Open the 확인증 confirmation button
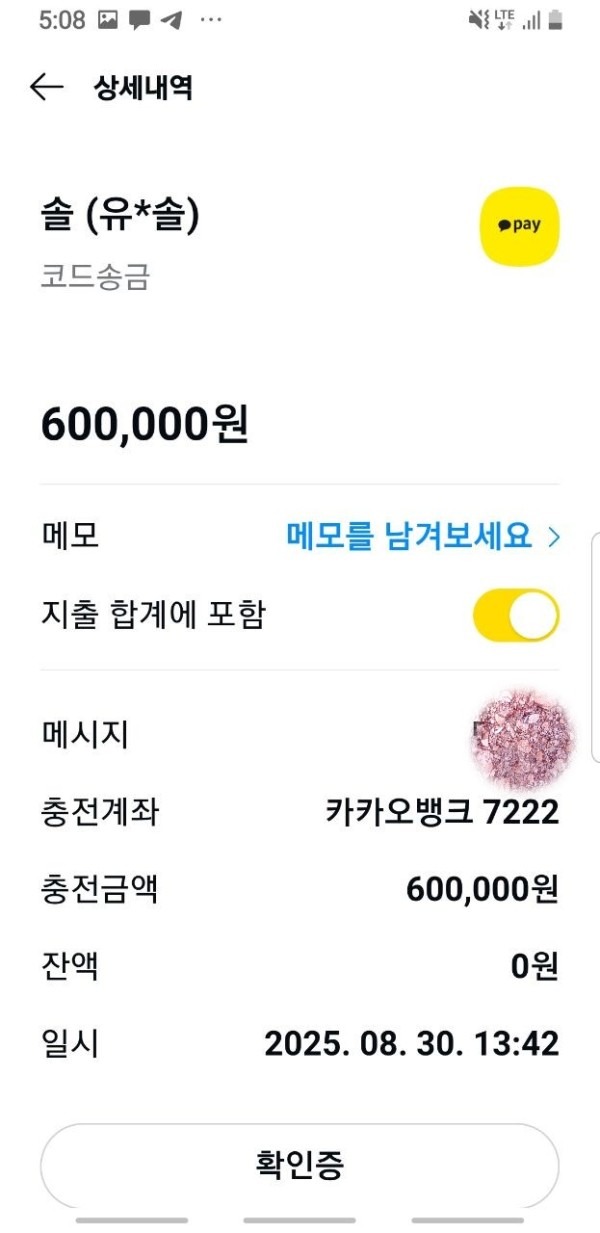This screenshot has width=600, height=1233. pos(299,1165)
